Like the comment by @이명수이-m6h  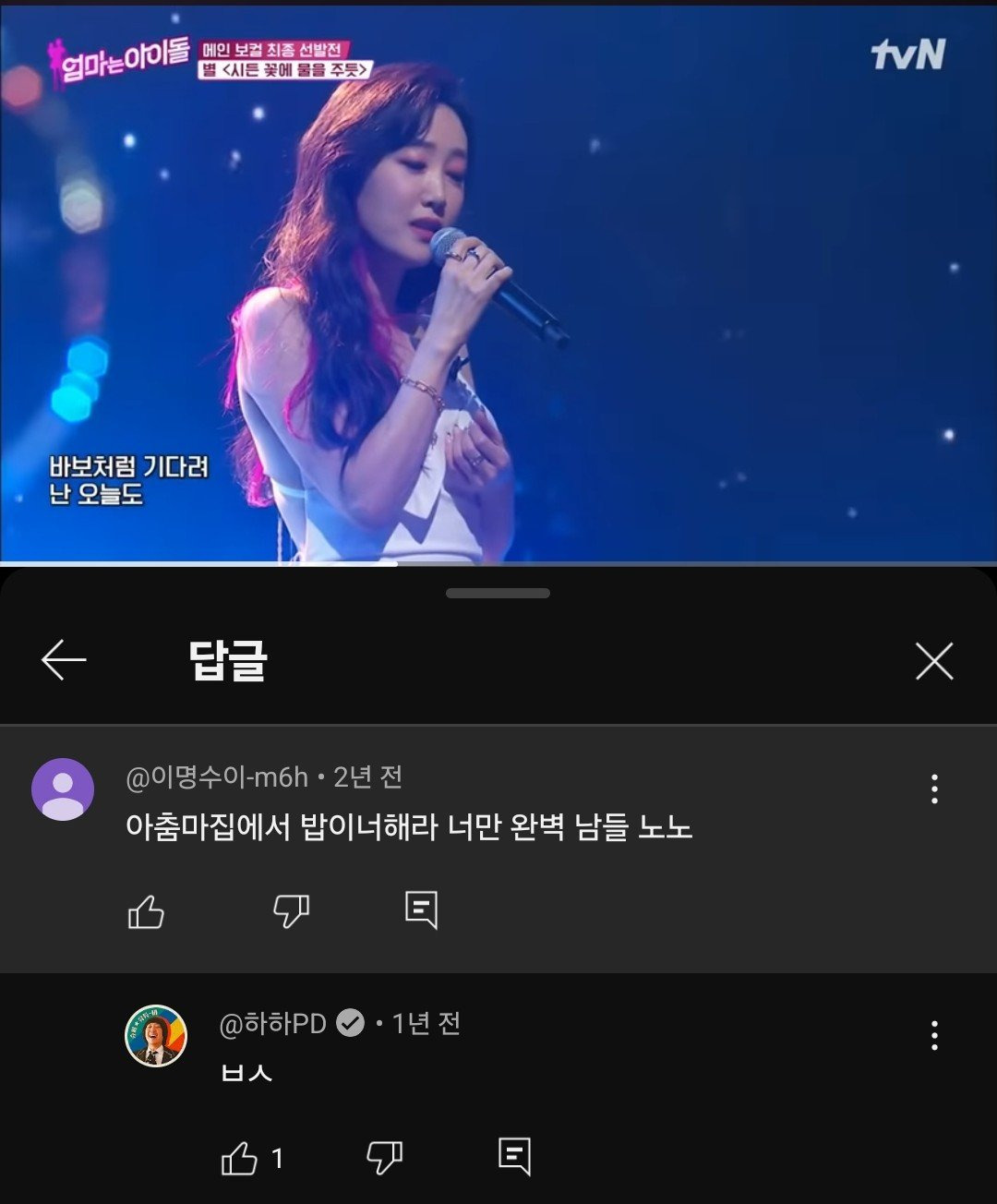148,910
